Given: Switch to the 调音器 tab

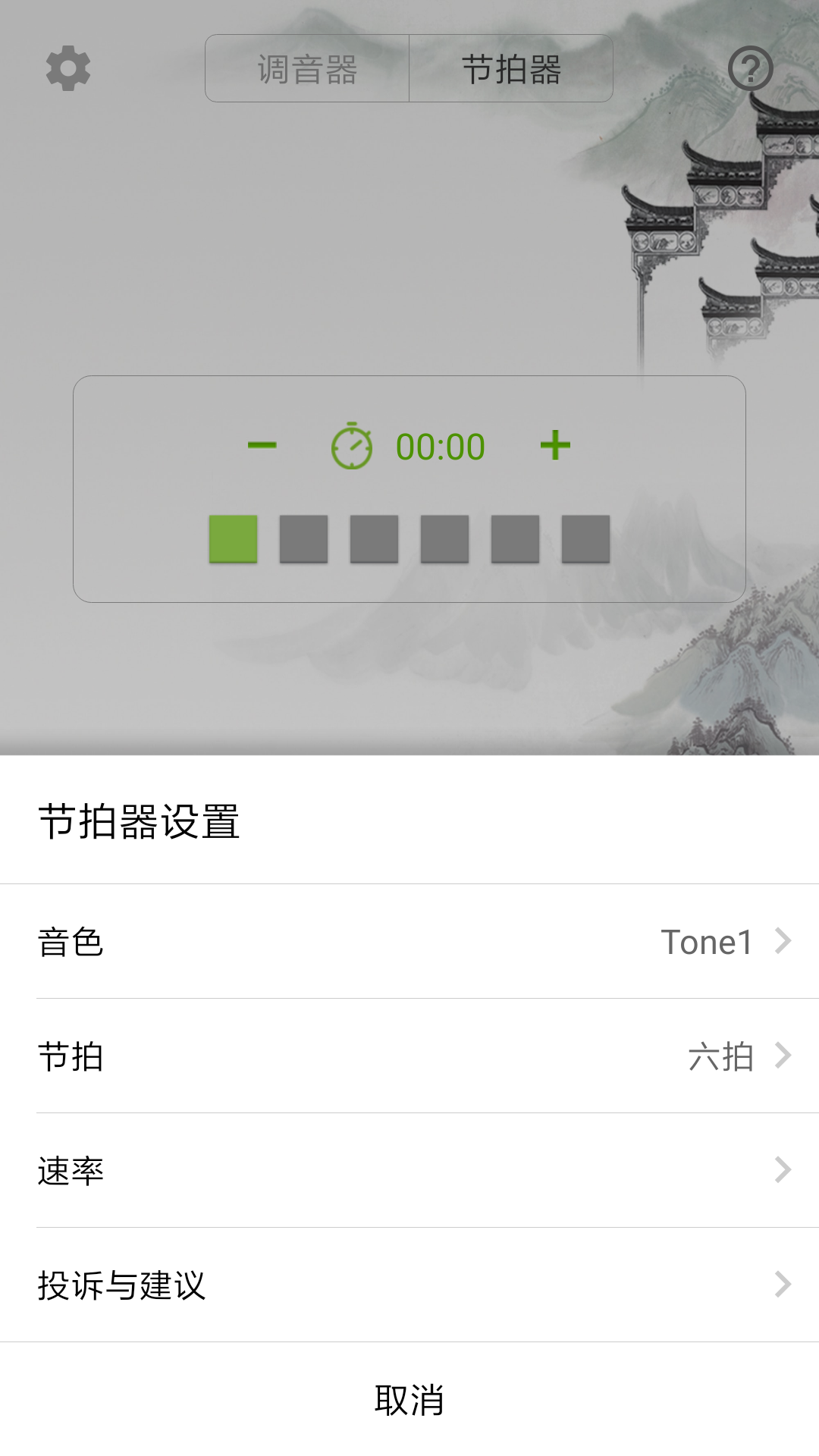Looking at the screenshot, I should coord(307,67).
